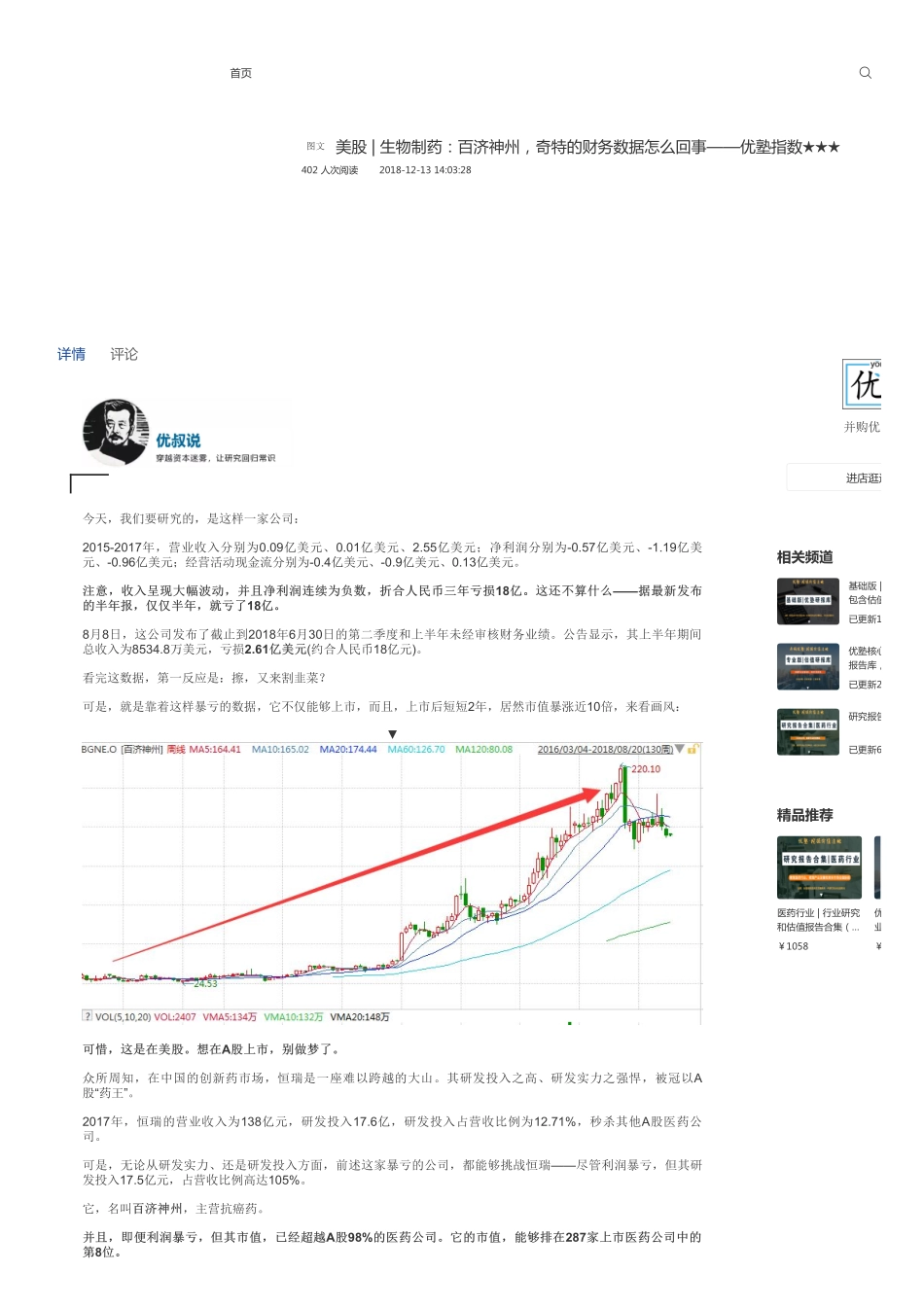The height and width of the screenshot is (1308, 924).
Task: Switch to the 详情 tab
Action: coord(71,354)
